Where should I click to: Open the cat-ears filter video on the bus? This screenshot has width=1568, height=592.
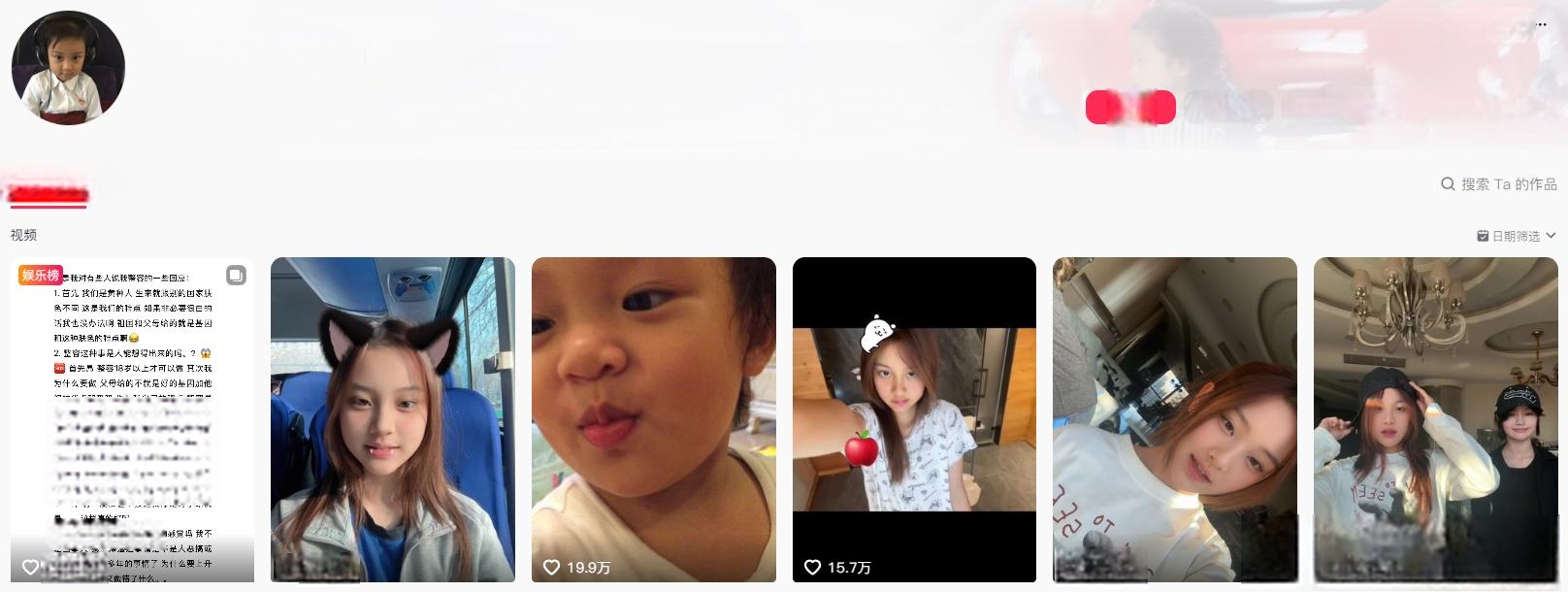(392, 419)
